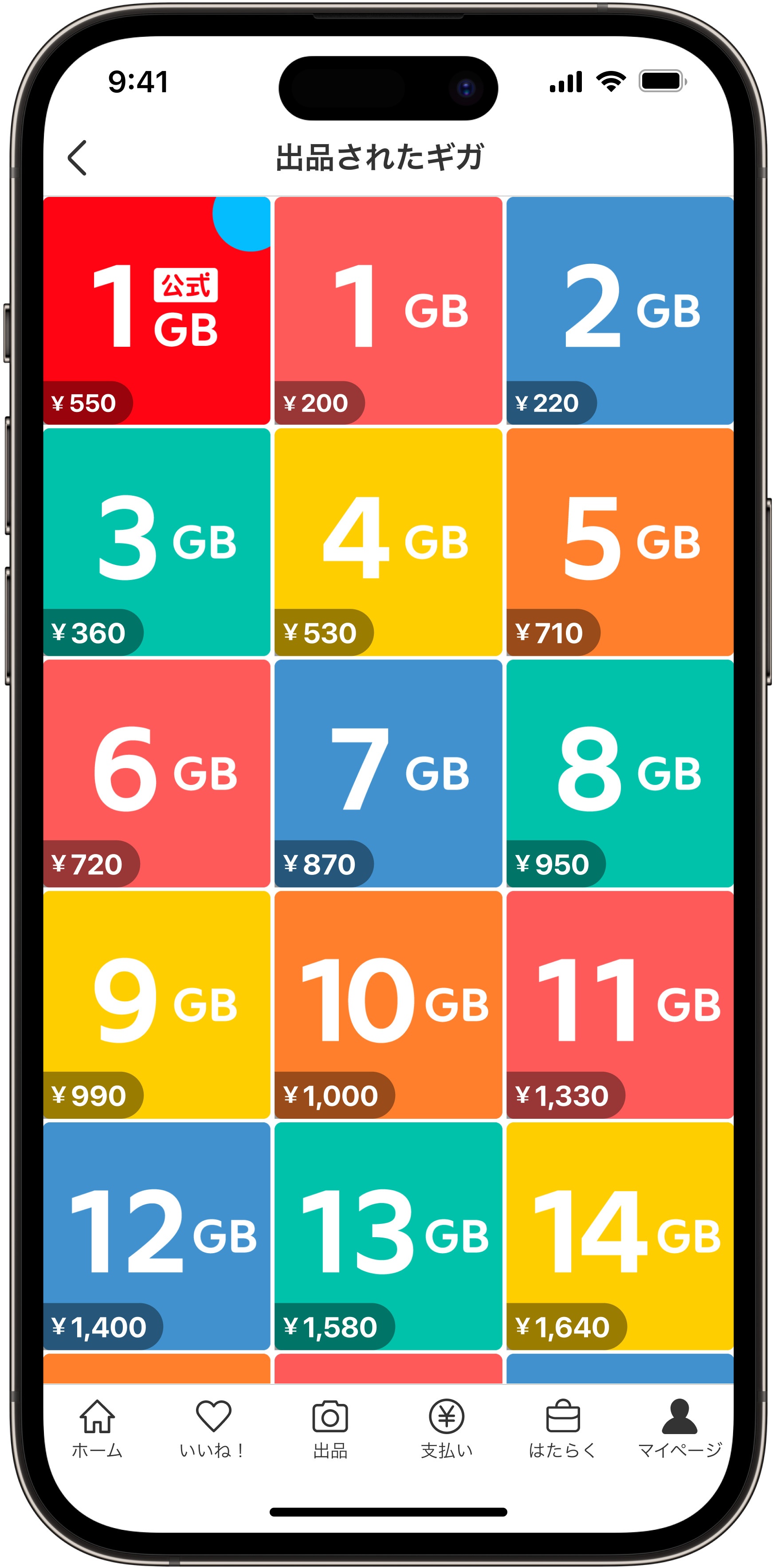This screenshot has width=777, height=1568.
Task: Select the 10GB listing for ¥1,000
Action: tap(388, 1004)
